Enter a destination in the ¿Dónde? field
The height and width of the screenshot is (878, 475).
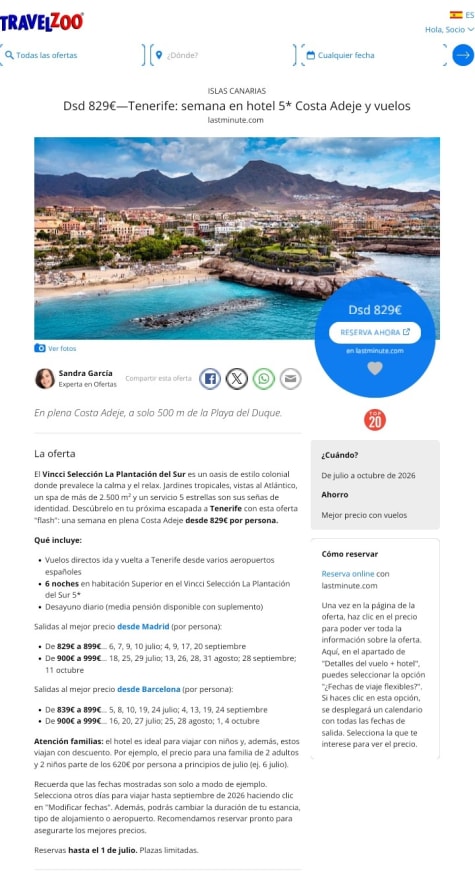223,55
